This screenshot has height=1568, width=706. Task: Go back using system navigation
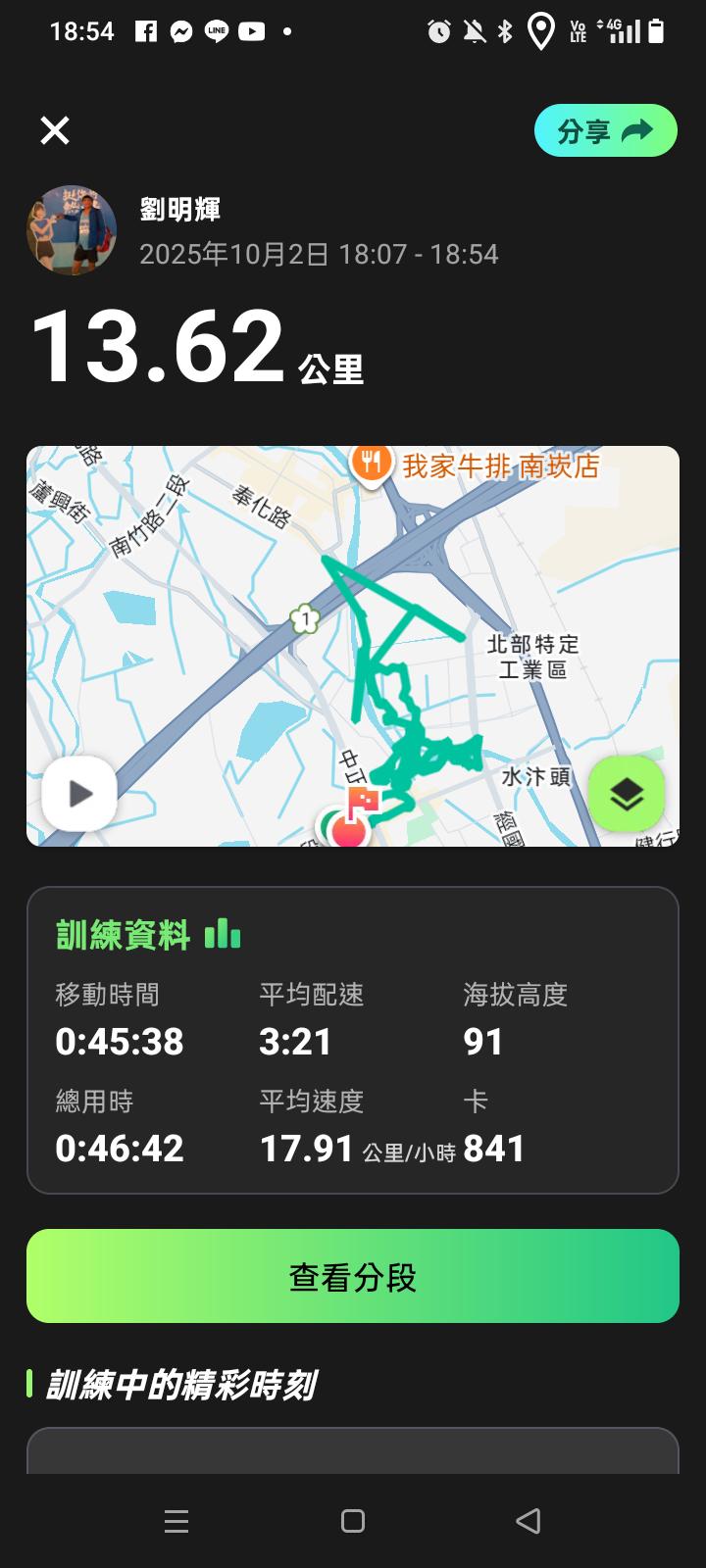pyautogui.click(x=528, y=1521)
